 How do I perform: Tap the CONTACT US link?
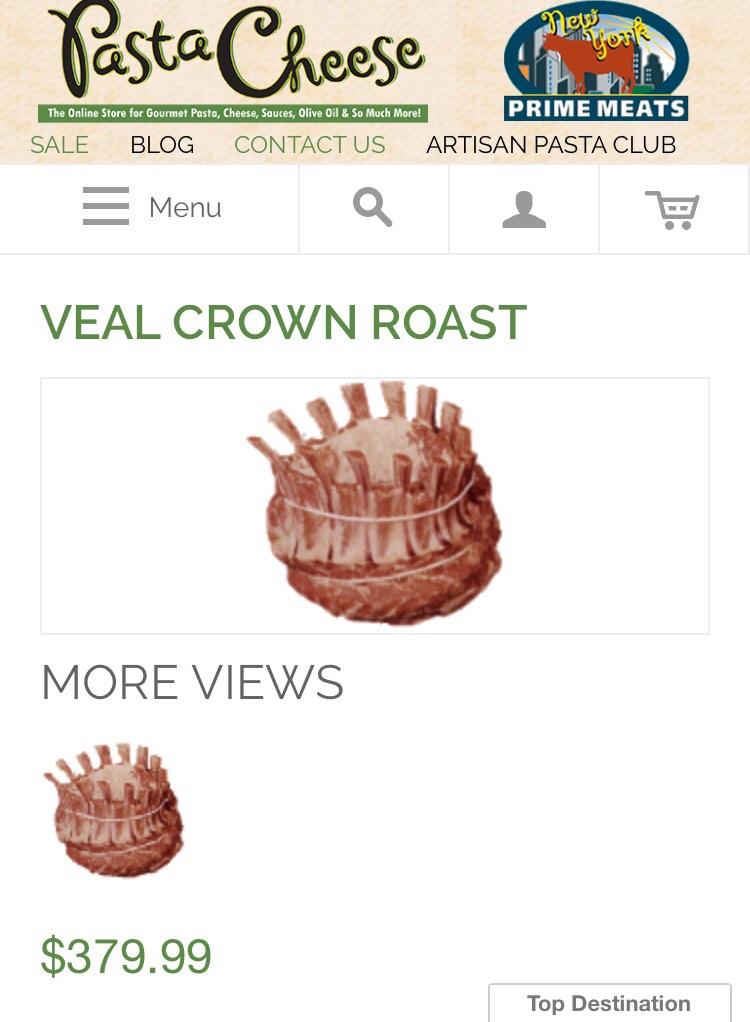click(x=309, y=145)
